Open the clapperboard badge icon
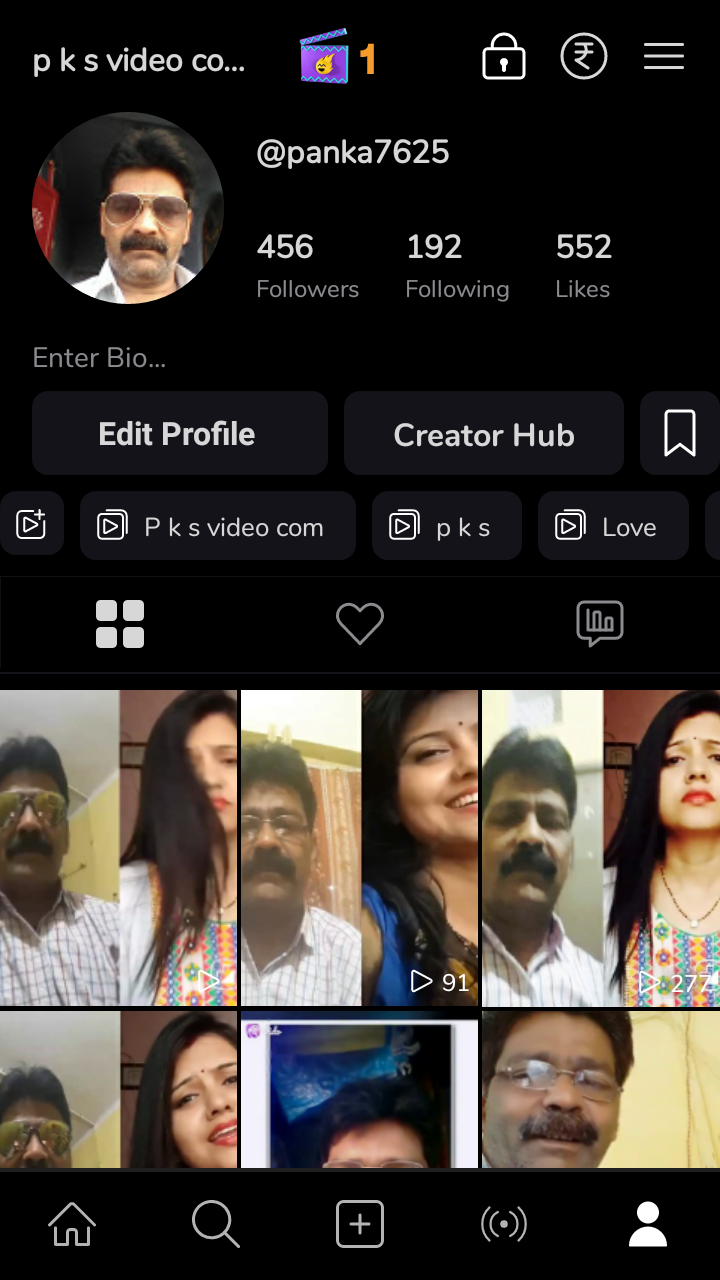 tap(325, 57)
